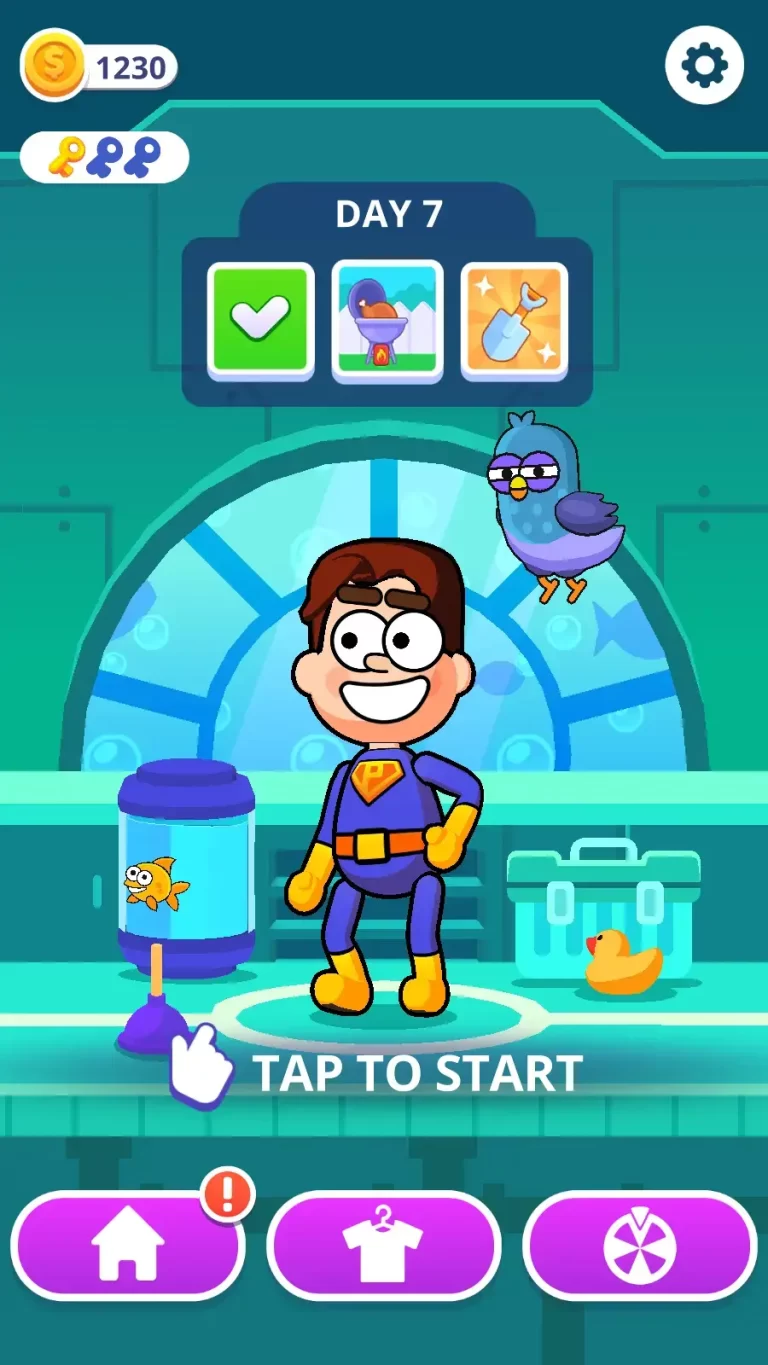Screen dimensions: 768x1365
Task: Open the prize wheel
Action: [640, 1245]
